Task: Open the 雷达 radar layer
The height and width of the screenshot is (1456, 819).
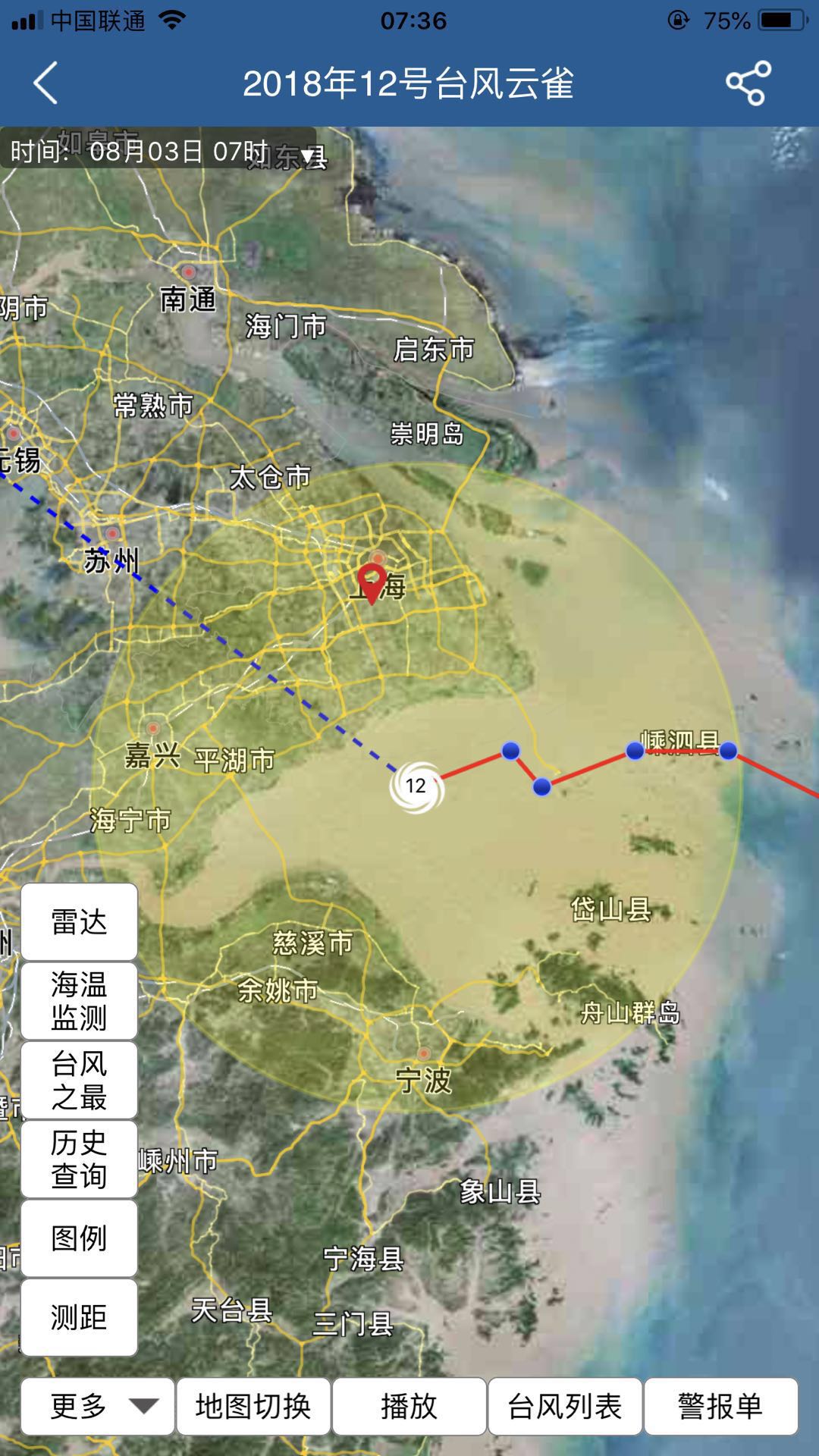Action: coord(79,922)
